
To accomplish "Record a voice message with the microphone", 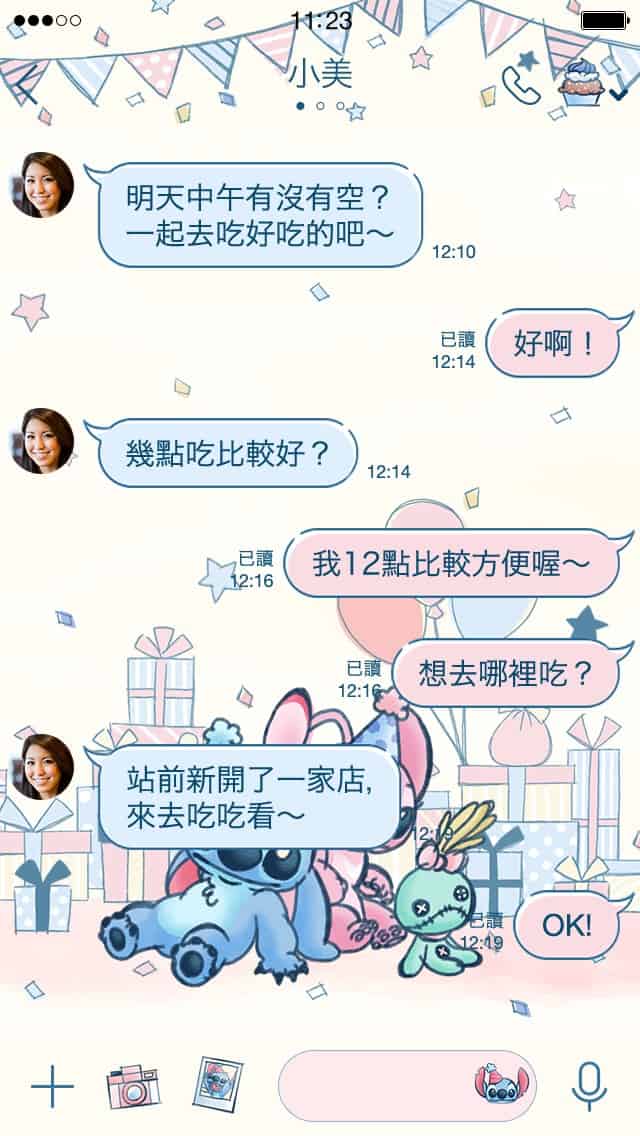I will click(589, 1086).
